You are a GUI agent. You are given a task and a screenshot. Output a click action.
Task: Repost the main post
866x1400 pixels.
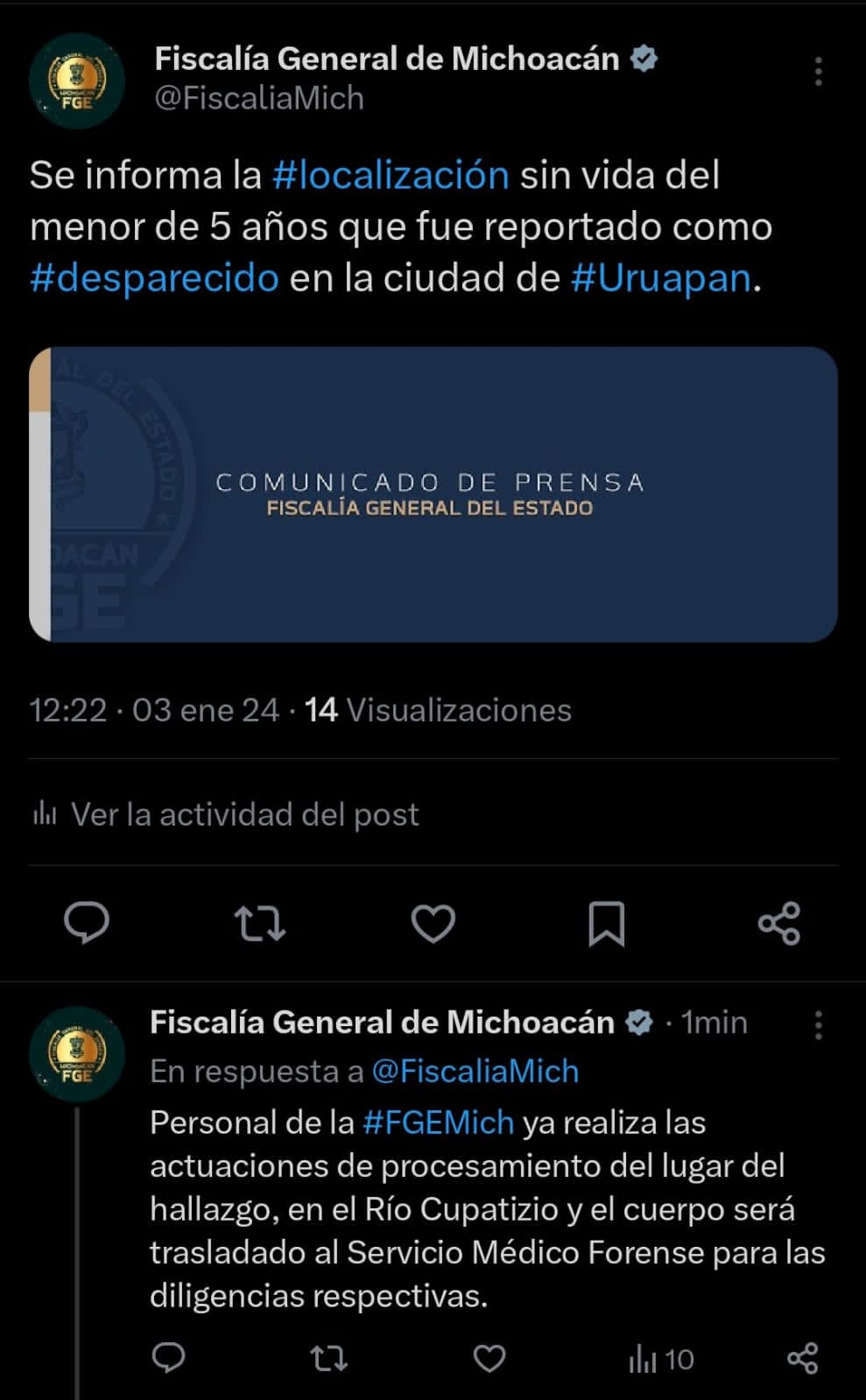click(260, 923)
